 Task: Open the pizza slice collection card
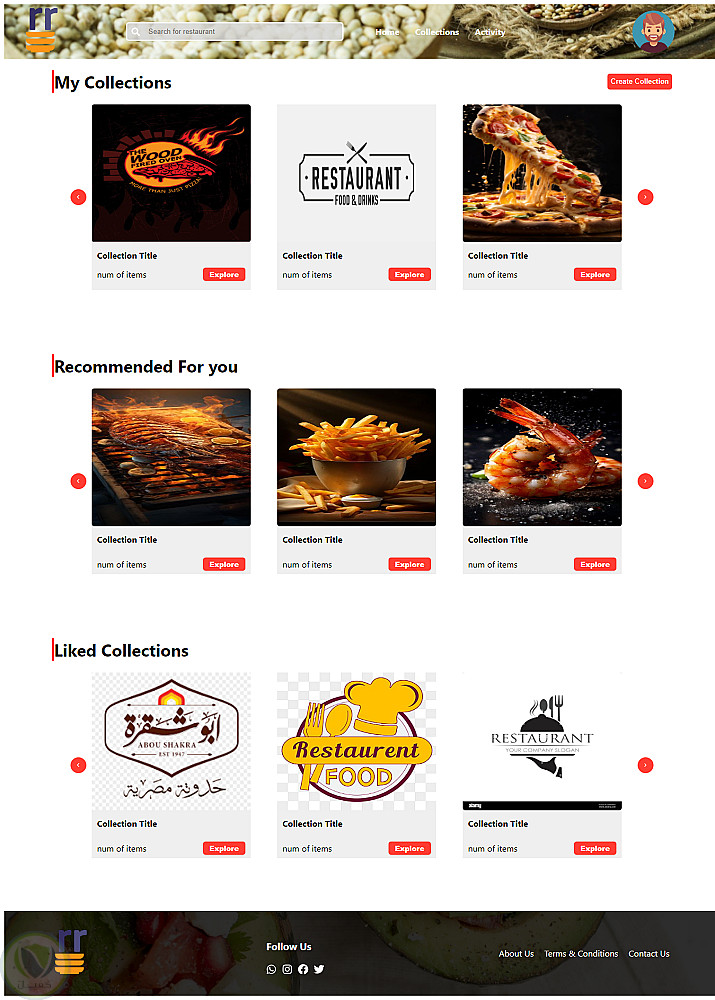coord(541,173)
